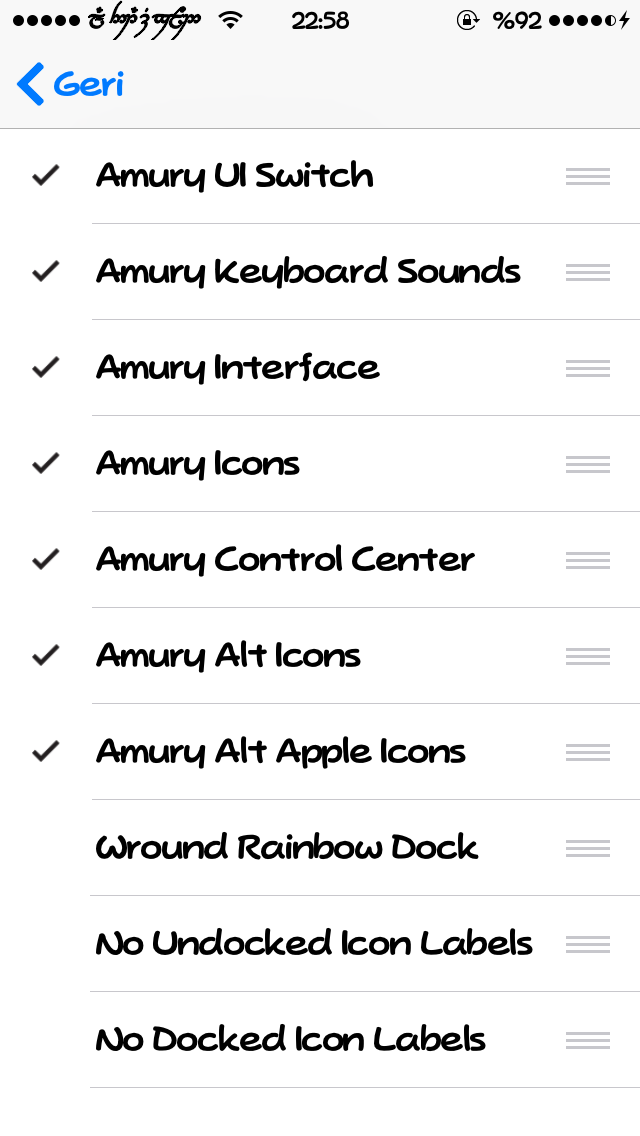The image size is (640, 1136).
Task: Deselect the Amury Interface theme
Action: [320, 368]
